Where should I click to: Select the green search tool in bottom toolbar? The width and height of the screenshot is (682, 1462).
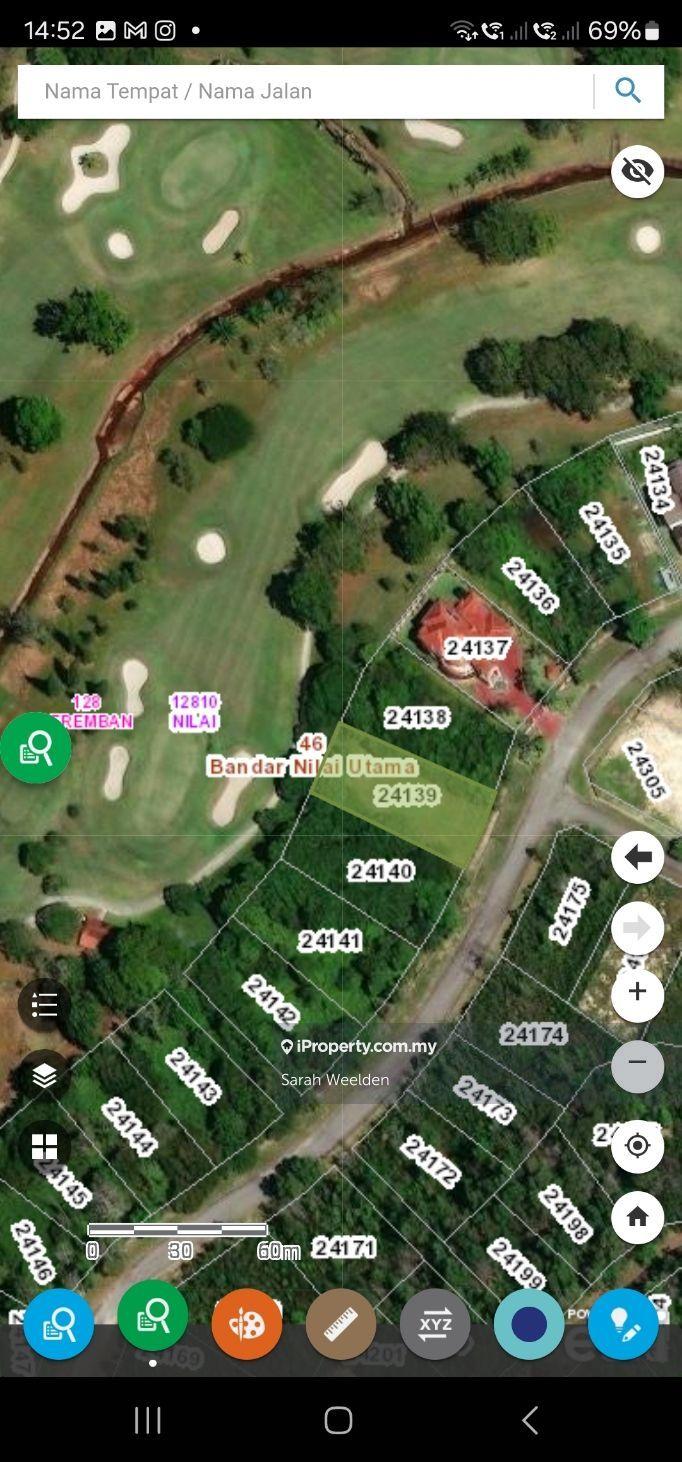coord(152,1316)
